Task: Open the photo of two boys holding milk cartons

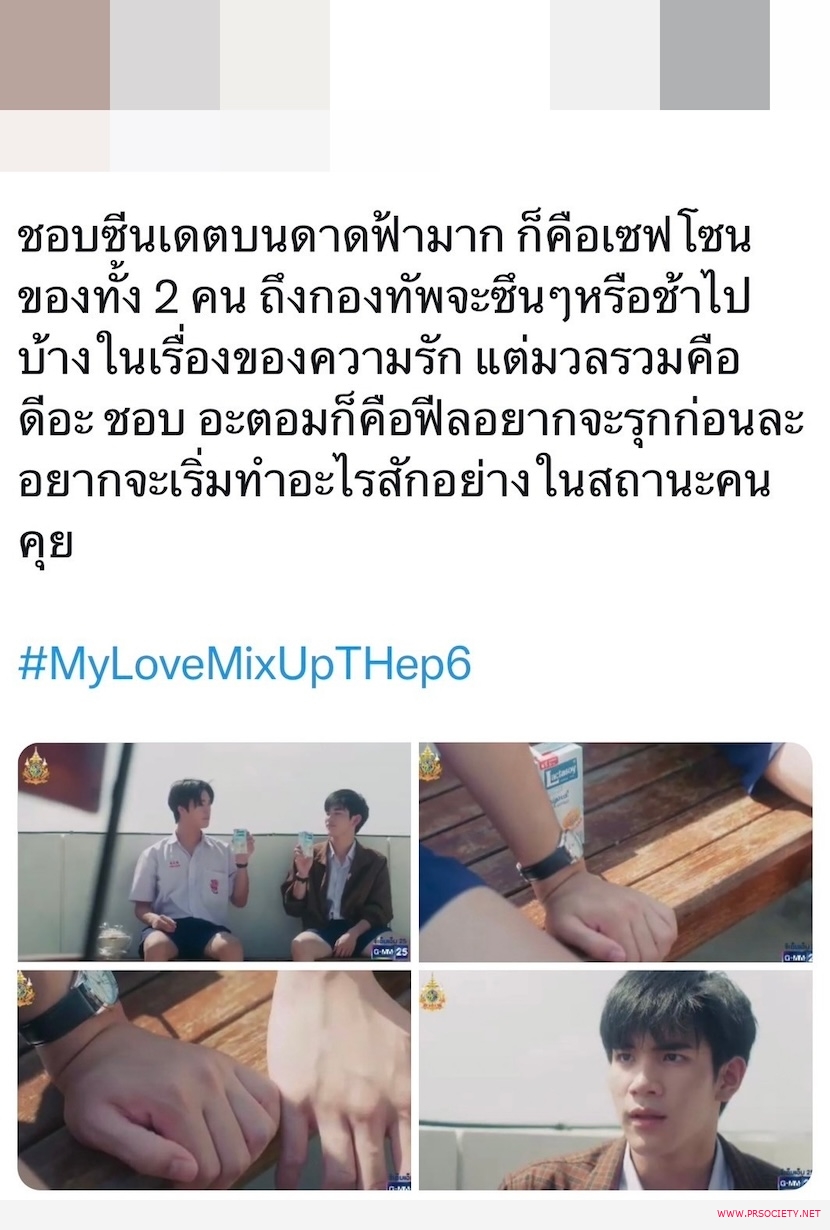Action: (x=214, y=852)
